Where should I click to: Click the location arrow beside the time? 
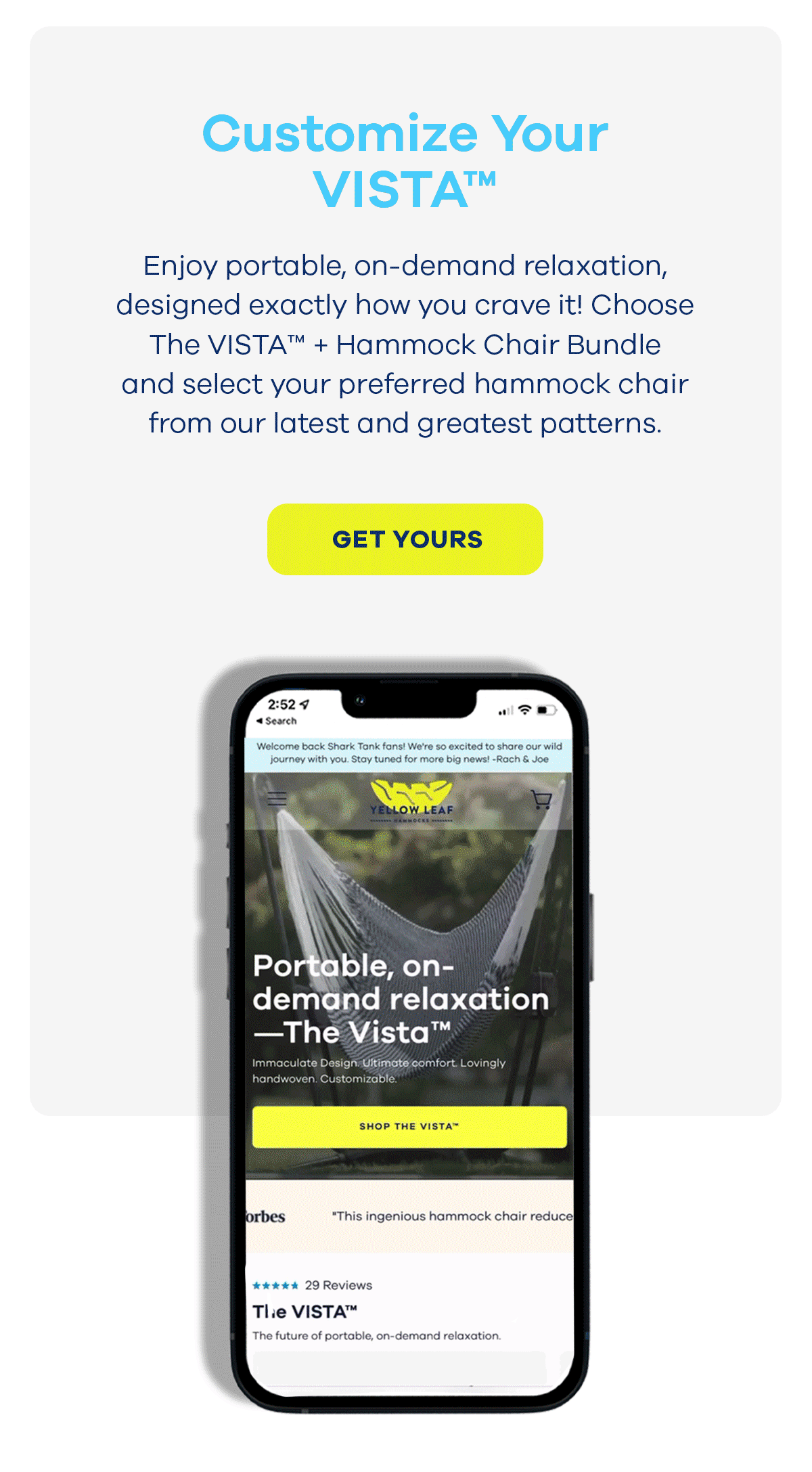[x=303, y=705]
